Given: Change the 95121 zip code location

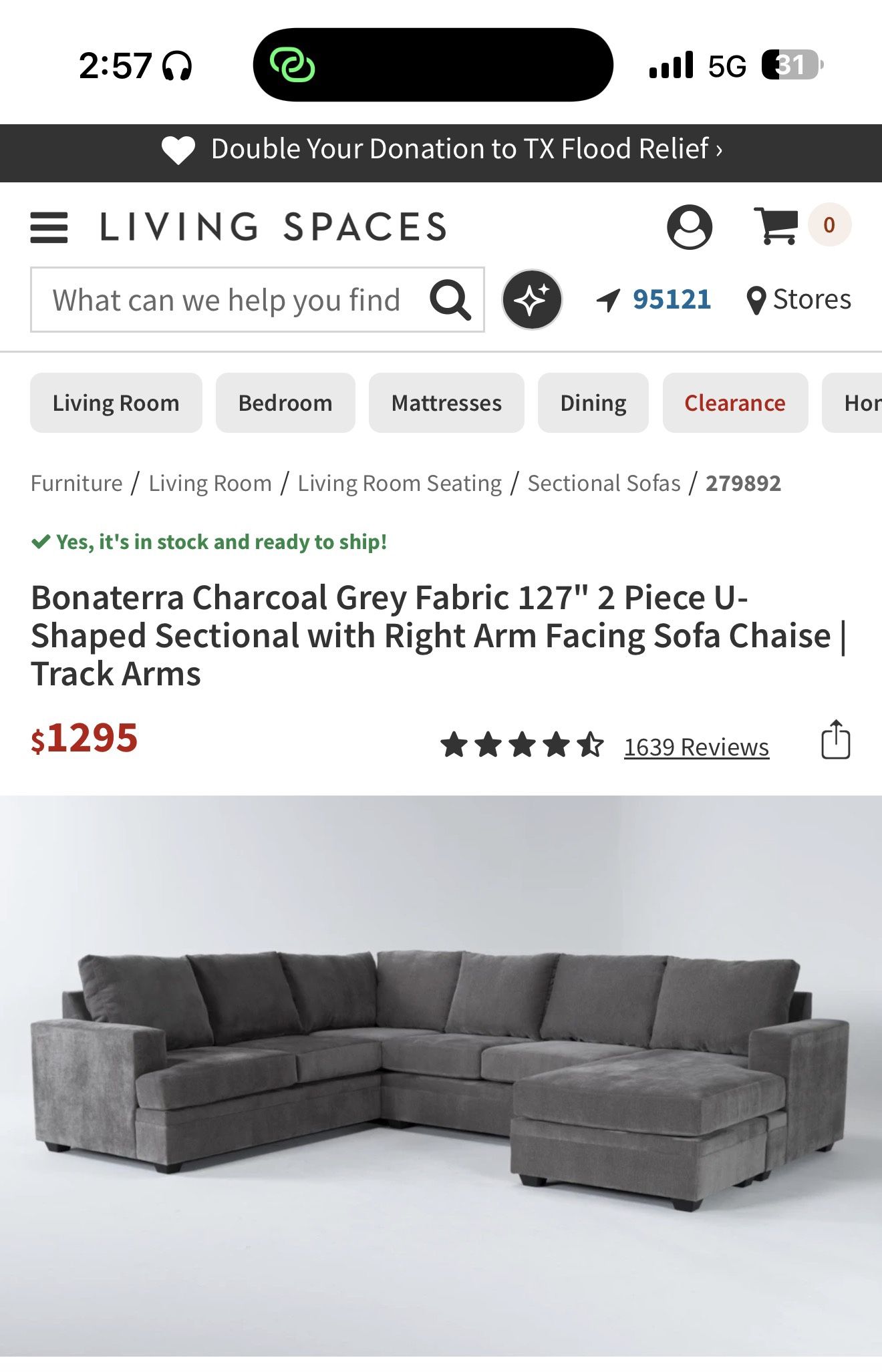Looking at the screenshot, I should [x=654, y=300].
